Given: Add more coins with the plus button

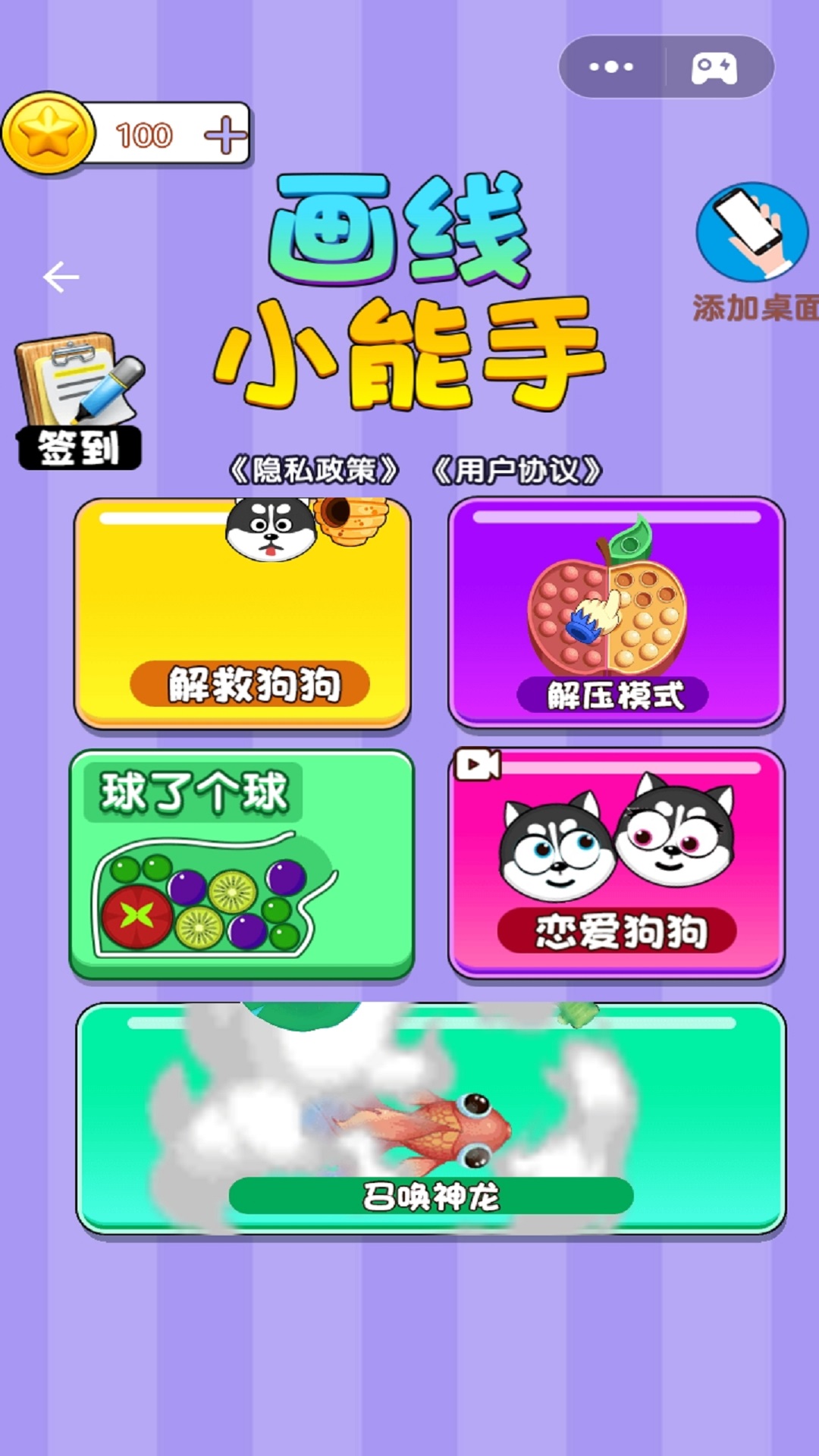Looking at the screenshot, I should pos(225,135).
